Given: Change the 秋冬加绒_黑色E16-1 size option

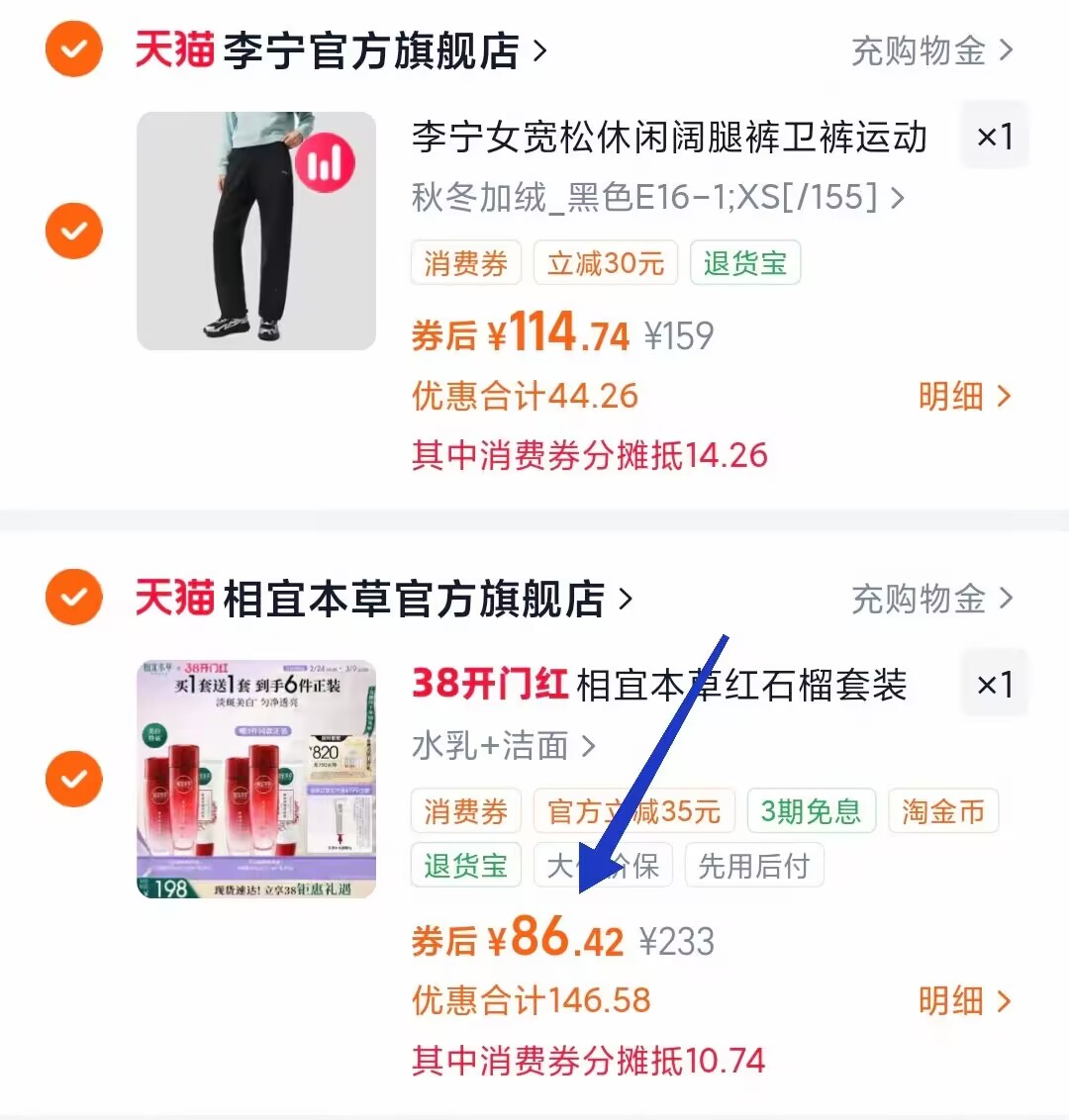Looking at the screenshot, I should 658,197.
